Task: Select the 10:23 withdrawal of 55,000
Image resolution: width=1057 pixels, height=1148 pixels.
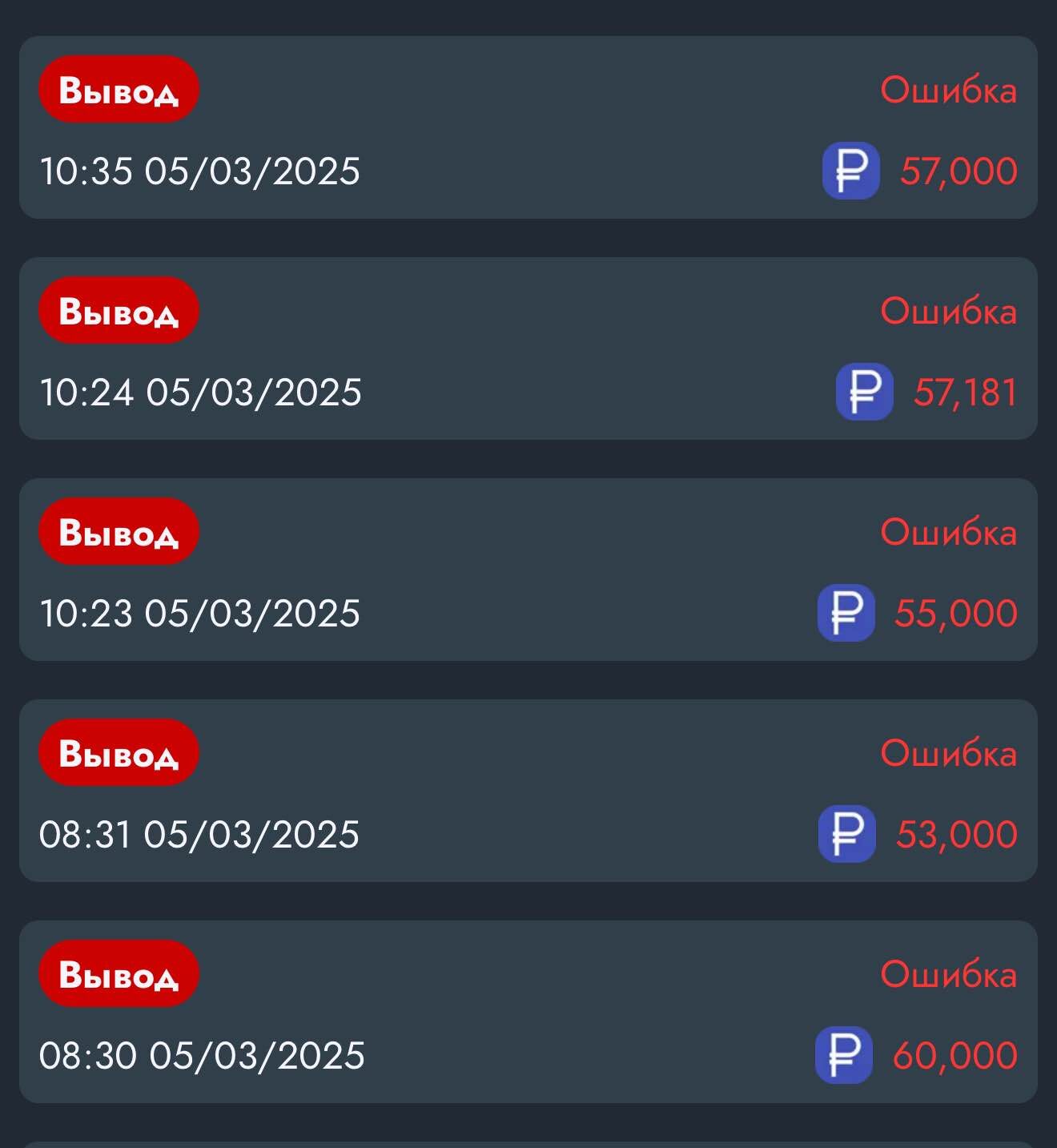Action: pyautogui.click(x=528, y=570)
